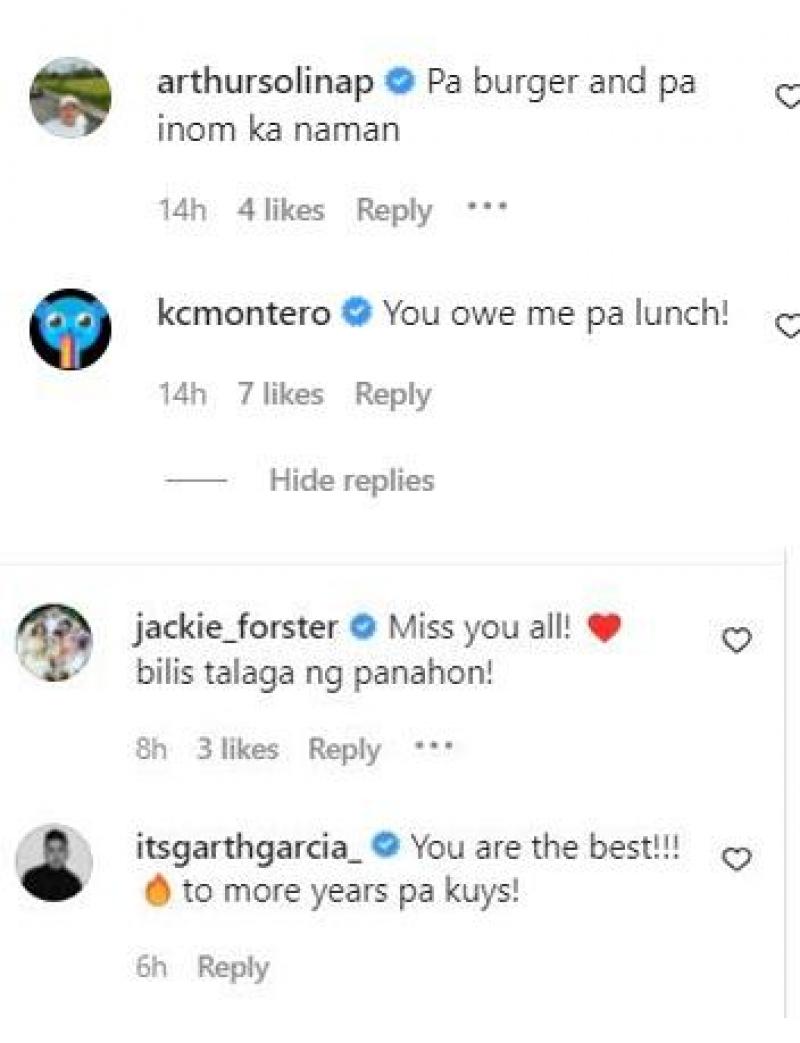View the 4 likes on arthursolinap's comment
Image resolution: width=800 pixels, height=1043 pixels.
[x=280, y=210]
